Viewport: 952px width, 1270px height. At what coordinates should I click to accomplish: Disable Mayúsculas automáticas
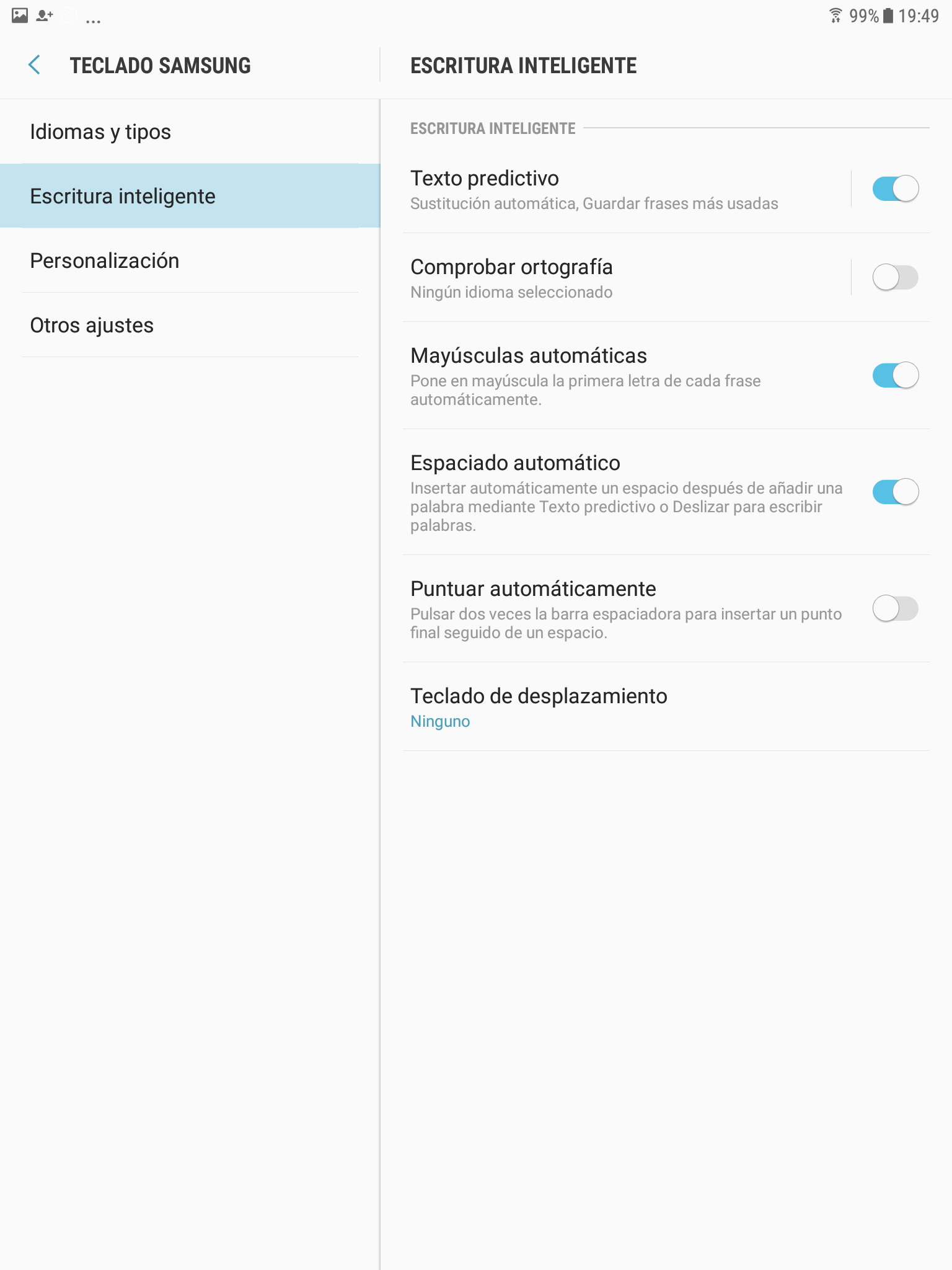click(895, 375)
